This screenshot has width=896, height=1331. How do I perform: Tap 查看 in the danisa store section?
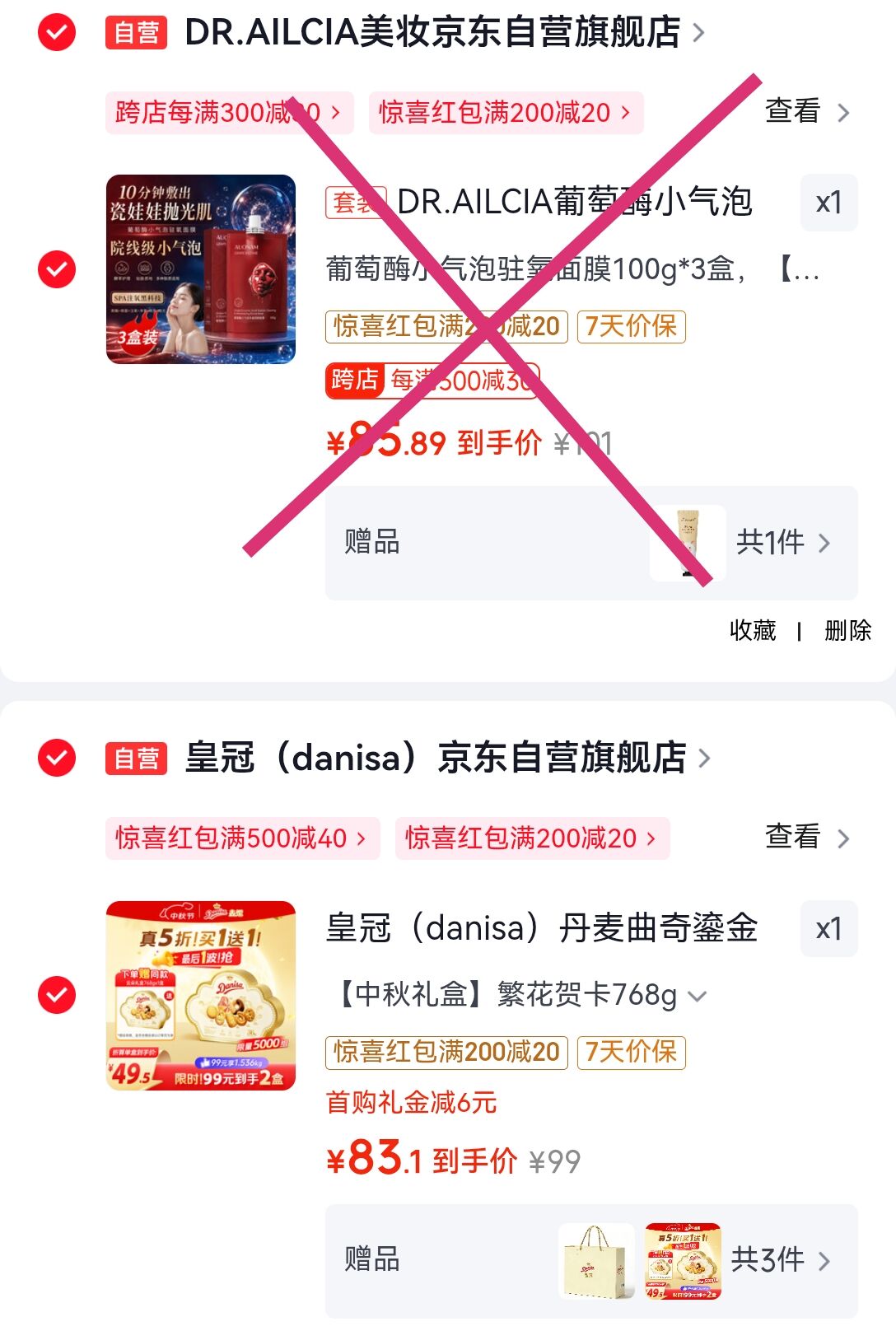tap(807, 838)
